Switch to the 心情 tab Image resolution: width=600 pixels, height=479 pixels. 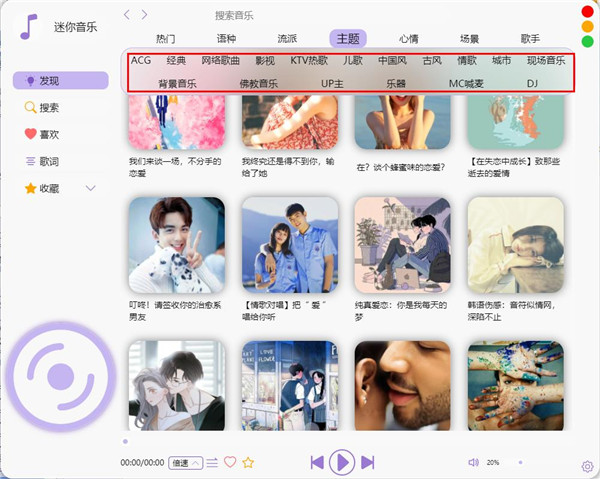click(408, 39)
